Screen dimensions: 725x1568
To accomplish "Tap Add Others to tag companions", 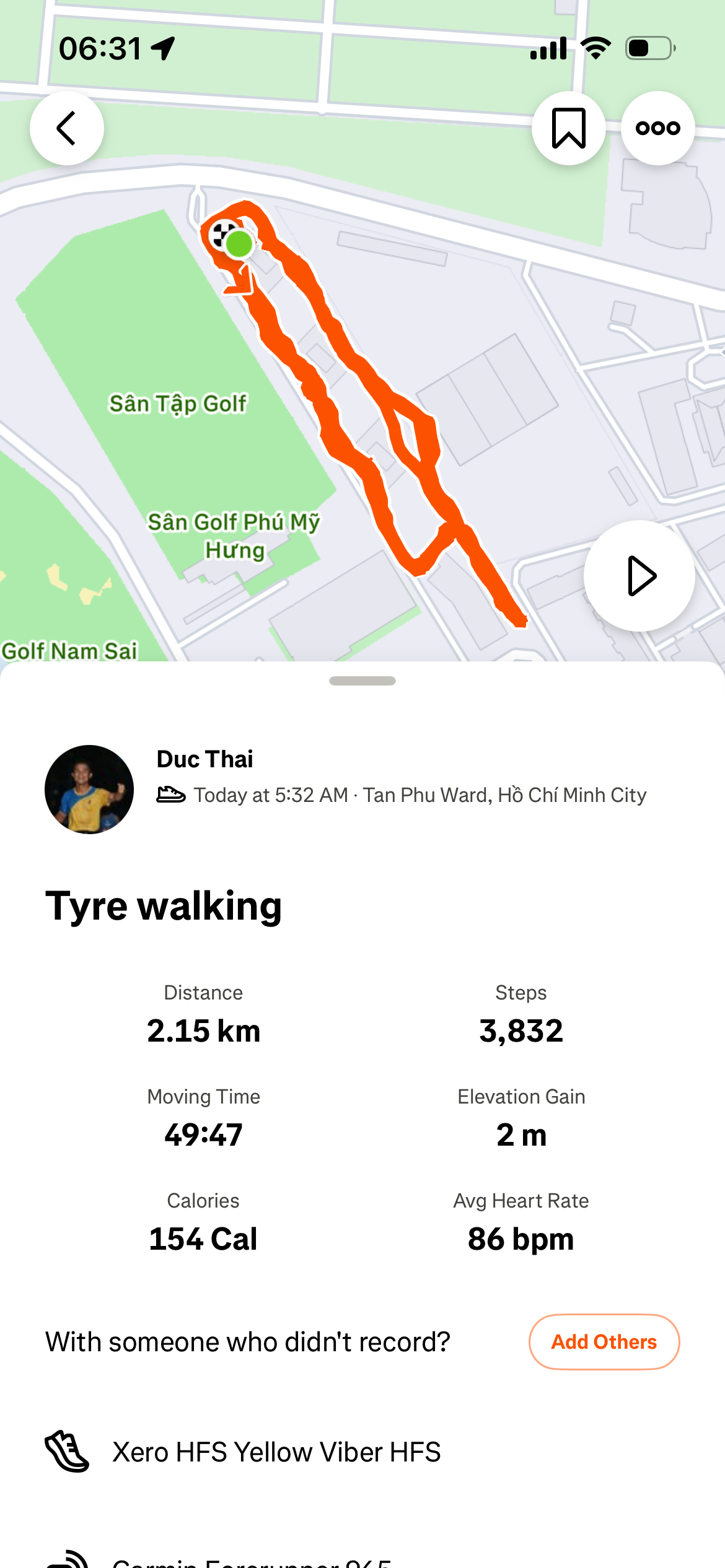I will pyautogui.click(x=604, y=1342).
